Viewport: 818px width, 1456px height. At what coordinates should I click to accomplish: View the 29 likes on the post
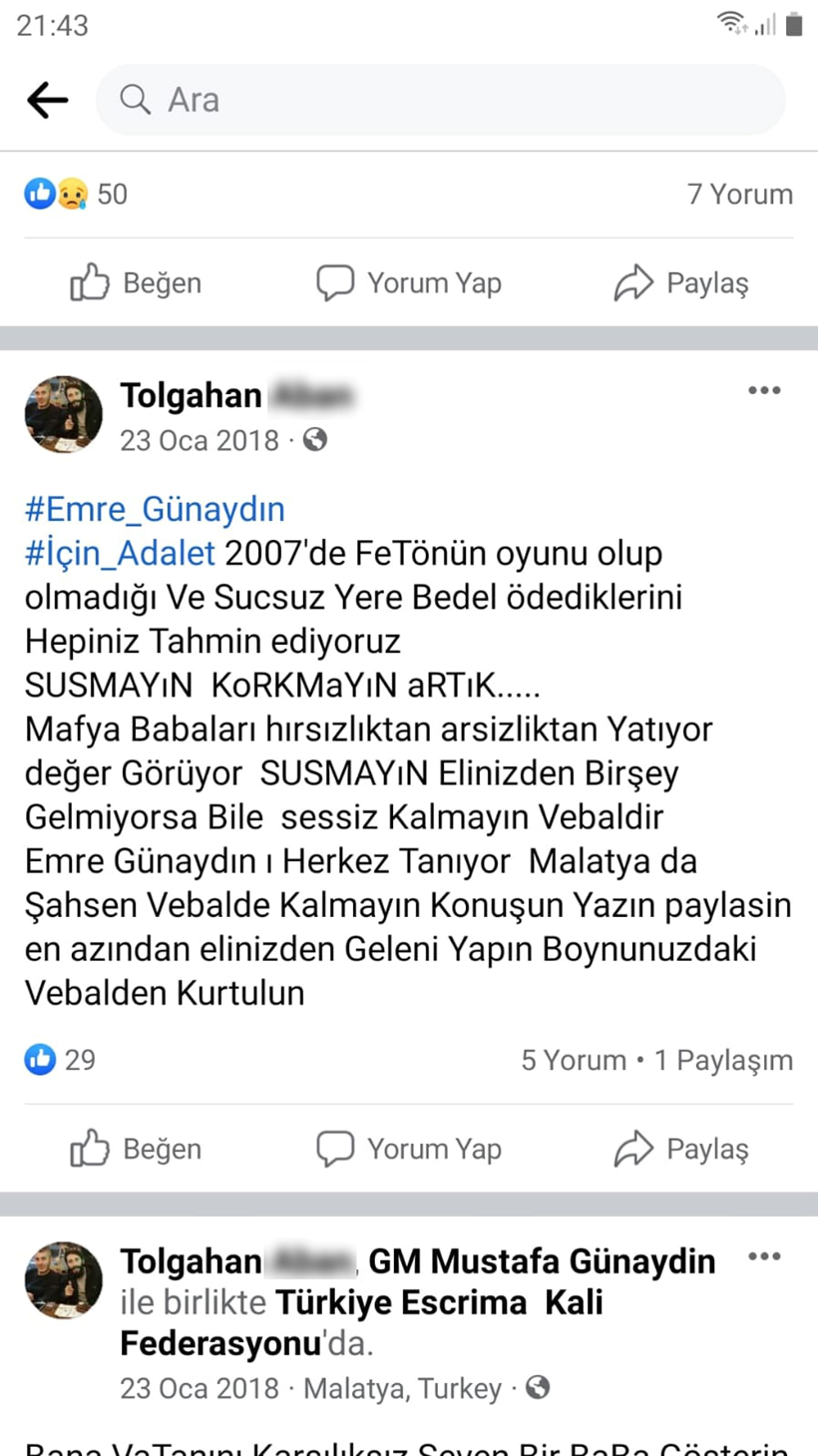point(61,1060)
